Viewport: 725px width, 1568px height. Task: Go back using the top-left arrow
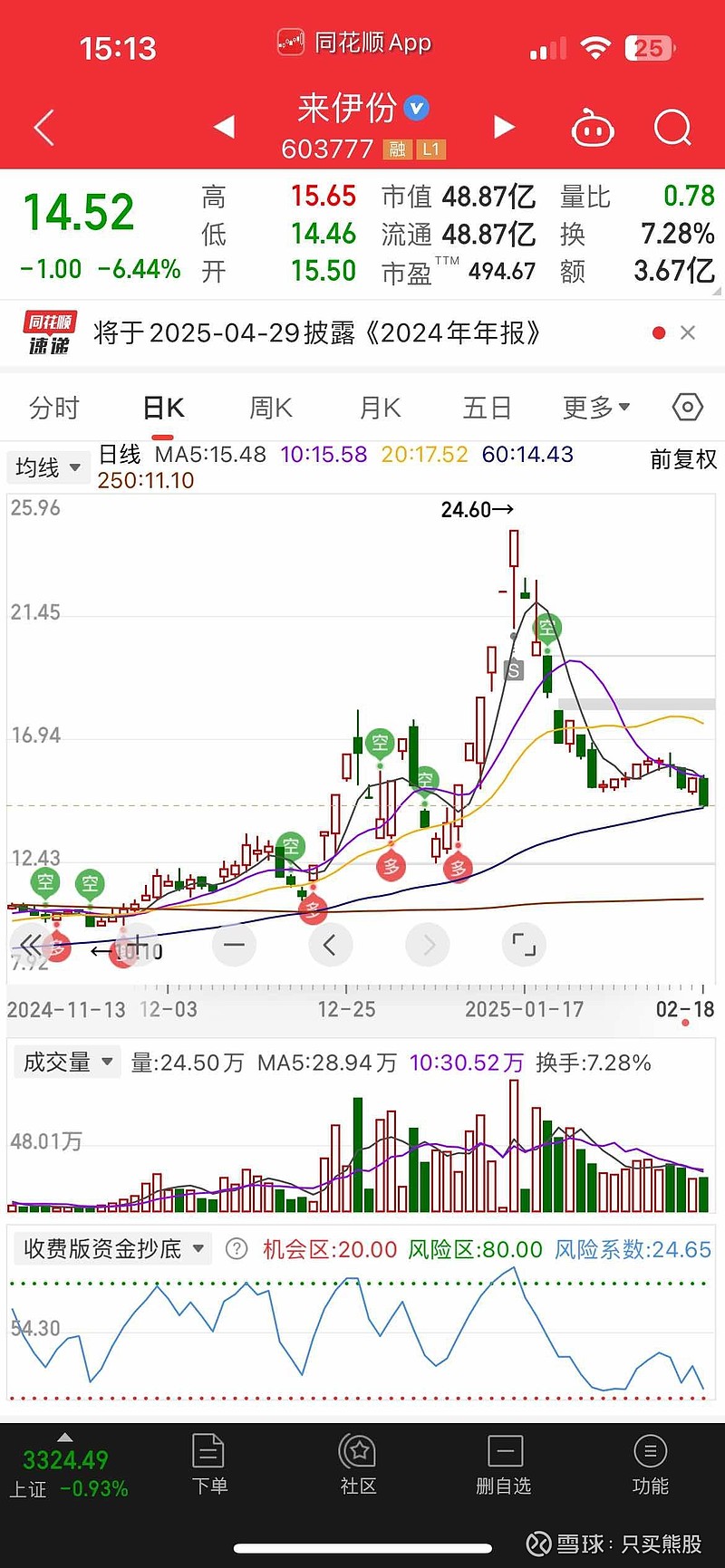click(x=43, y=129)
